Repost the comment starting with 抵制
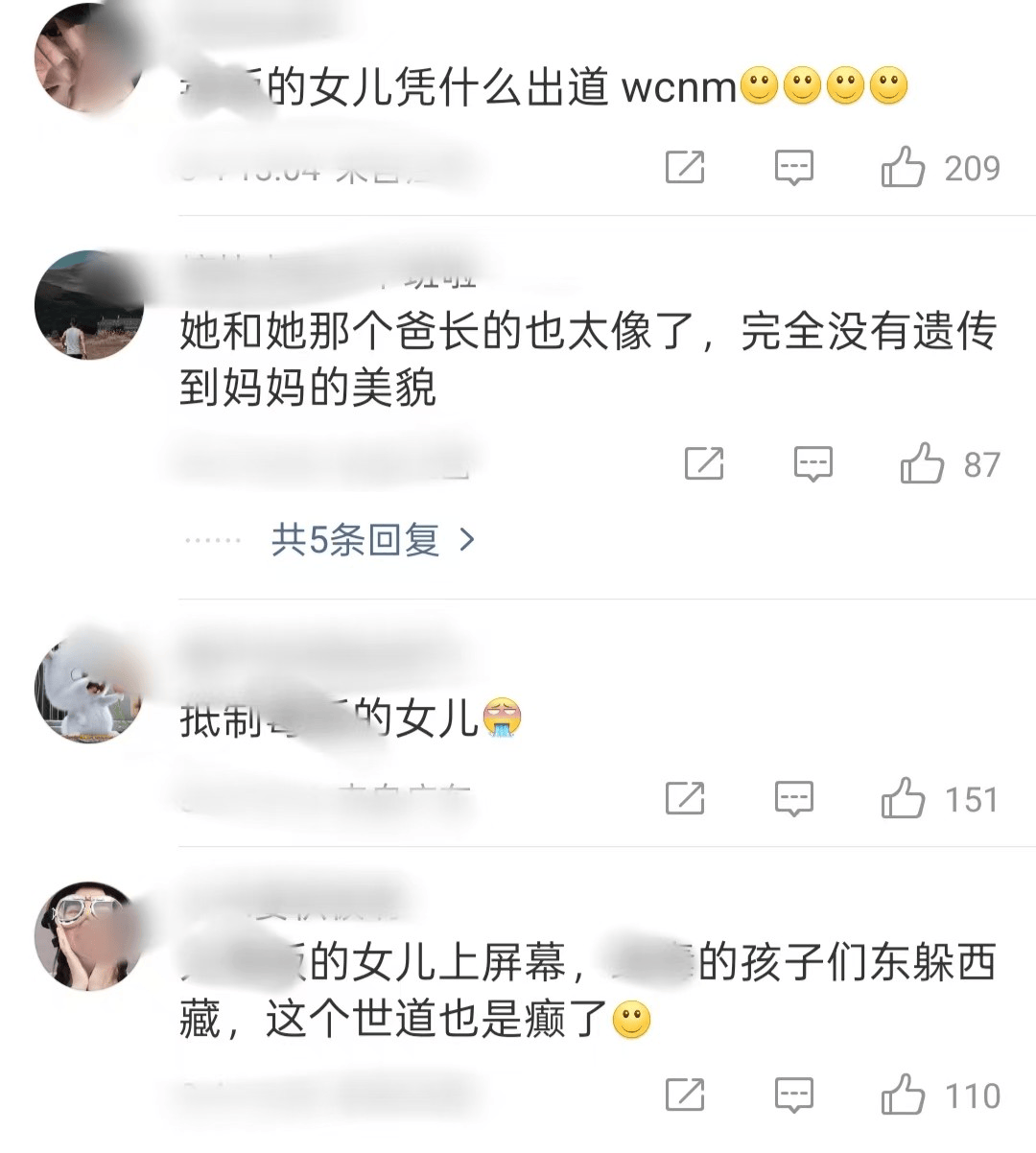The image size is (1036, 1153). (685, 798)
